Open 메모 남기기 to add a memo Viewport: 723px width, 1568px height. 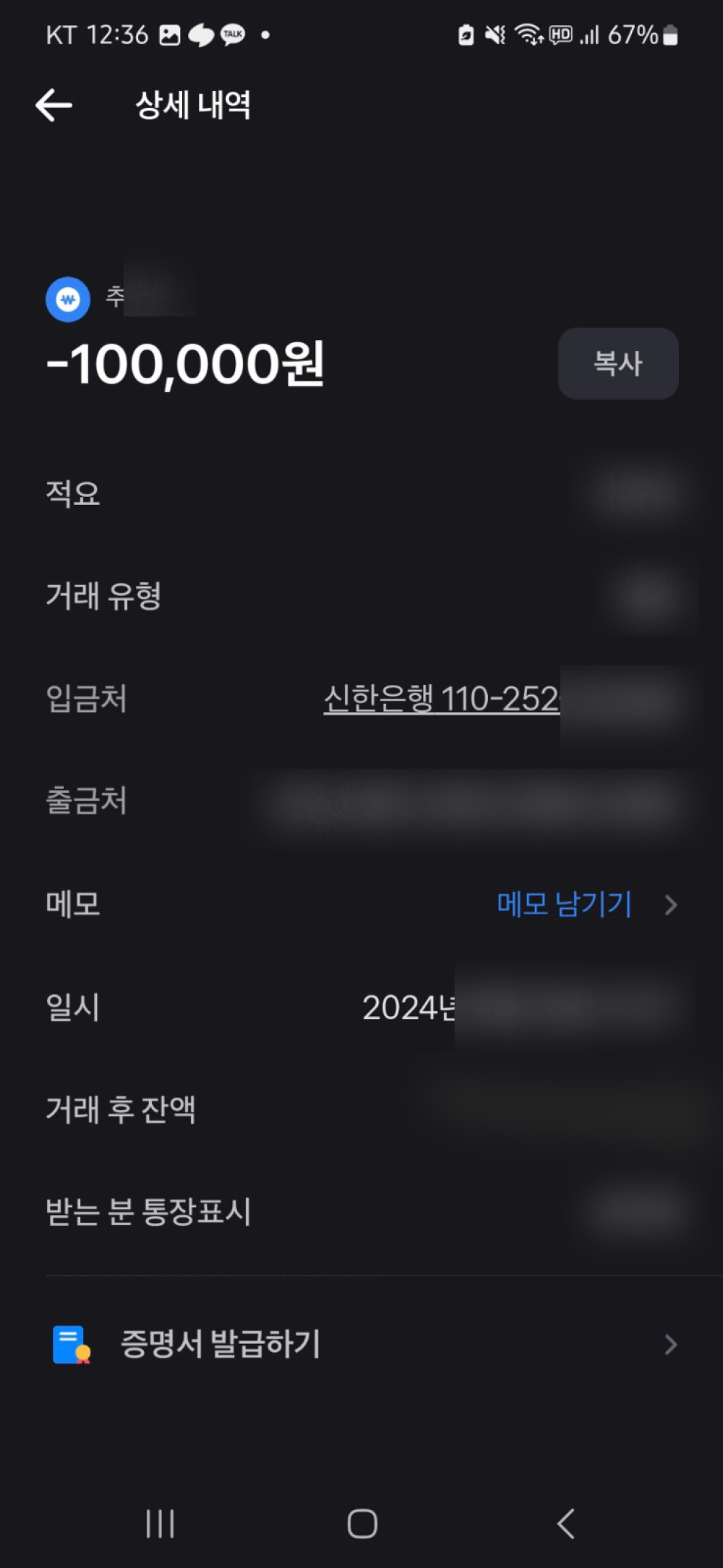point(565,904)
